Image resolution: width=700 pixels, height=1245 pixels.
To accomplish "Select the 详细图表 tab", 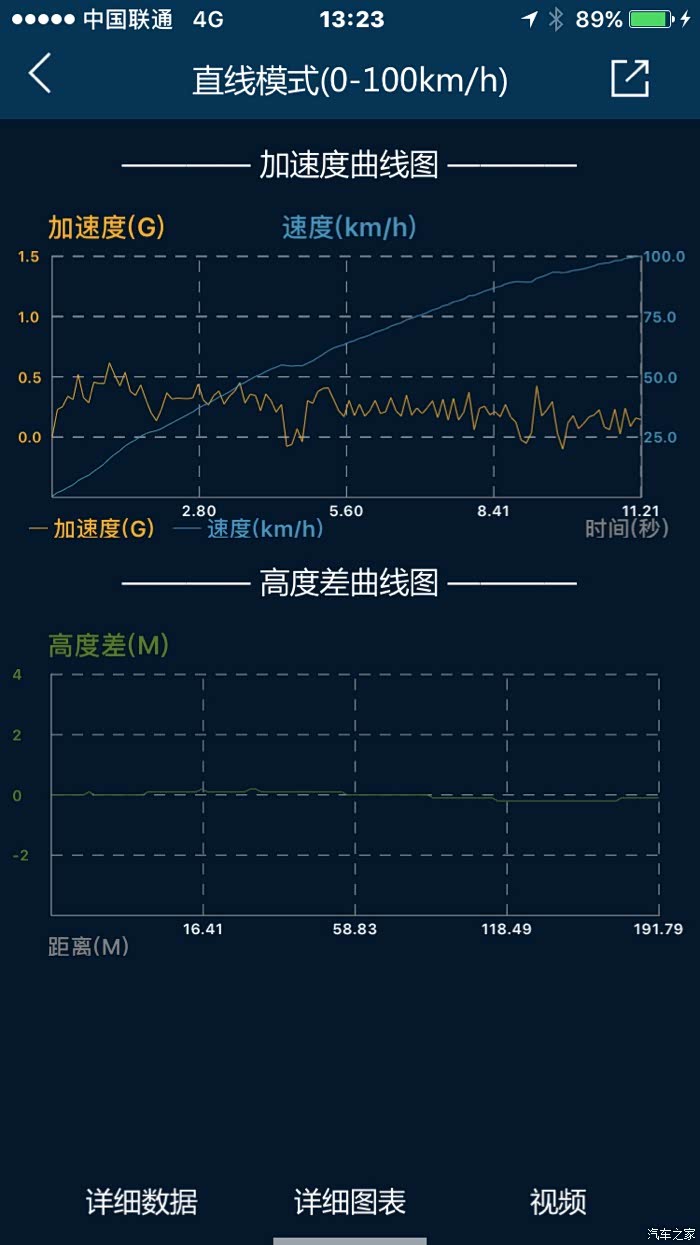I will click(350, 1201).
